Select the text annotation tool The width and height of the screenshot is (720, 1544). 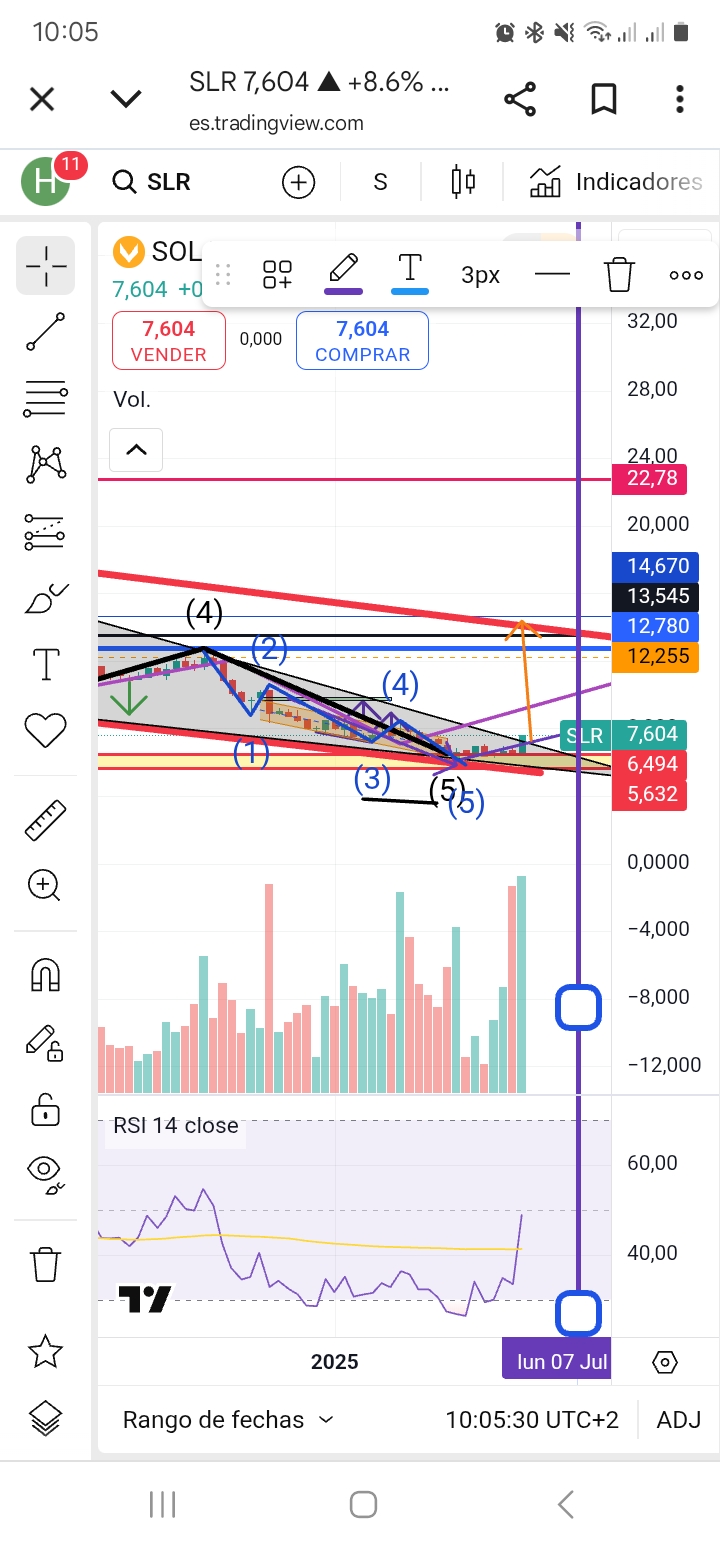click(x=46, y=664)
